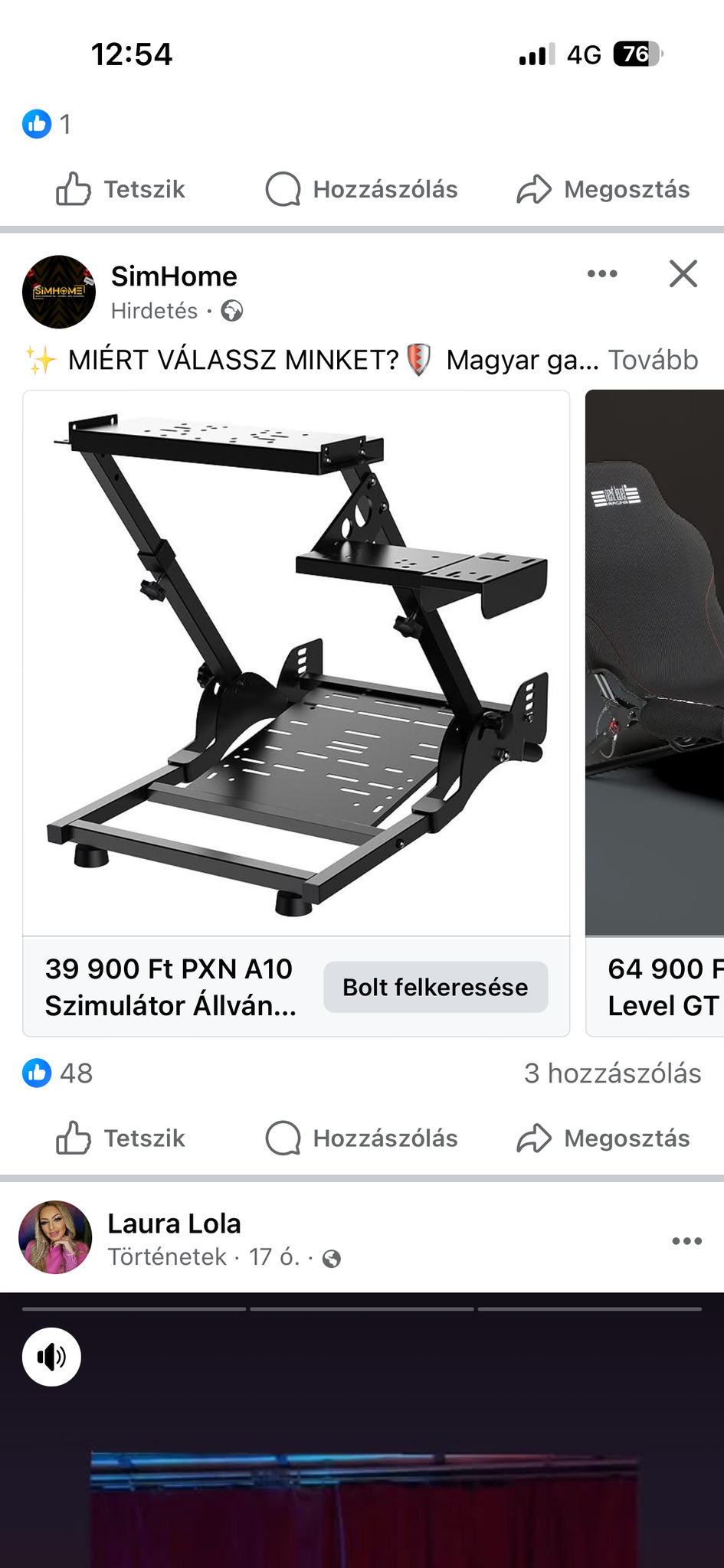The image size is (724, 1568).
Task: Comment on the post above the SimHome ad
Action: coord(362,189)
